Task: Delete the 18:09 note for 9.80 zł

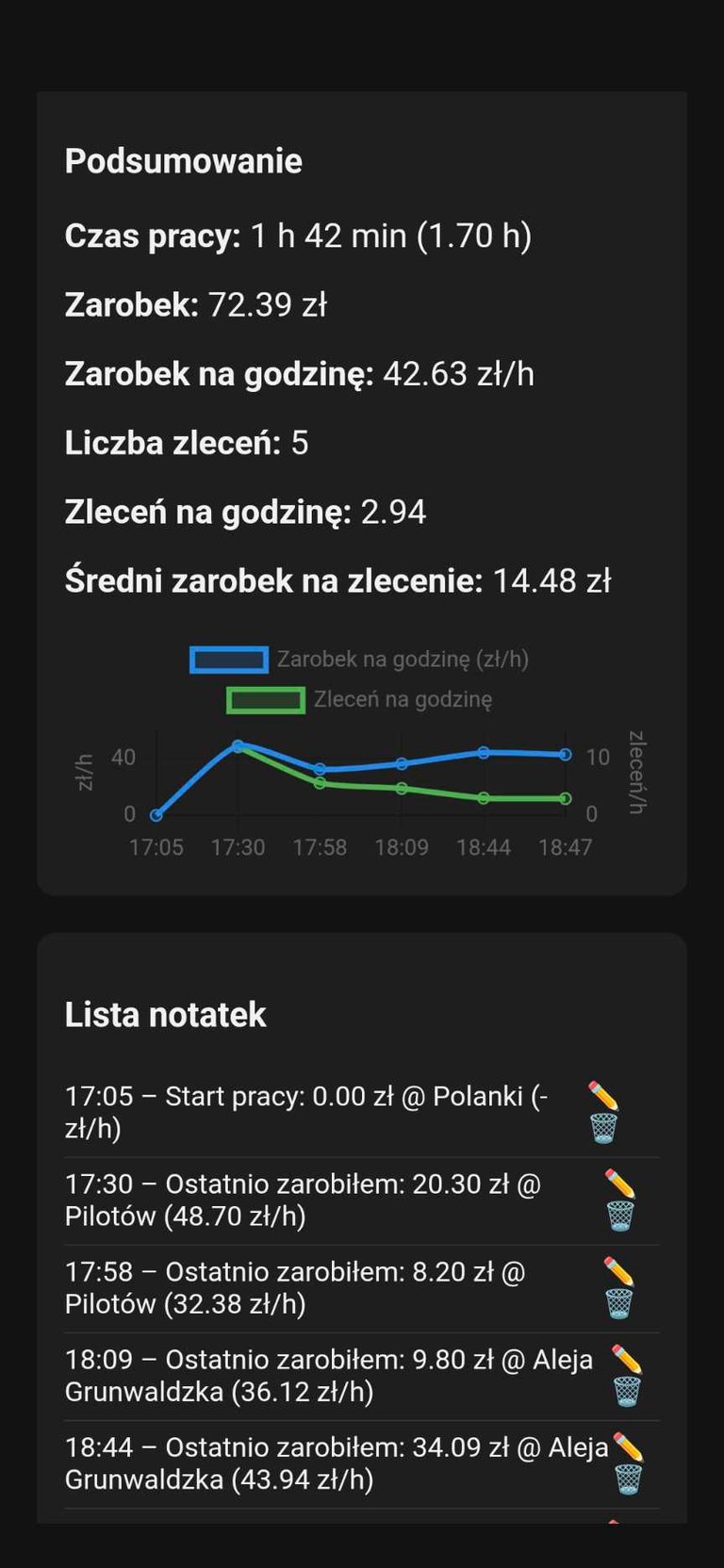Action: pyautogui.click(x=627, y=1391)
